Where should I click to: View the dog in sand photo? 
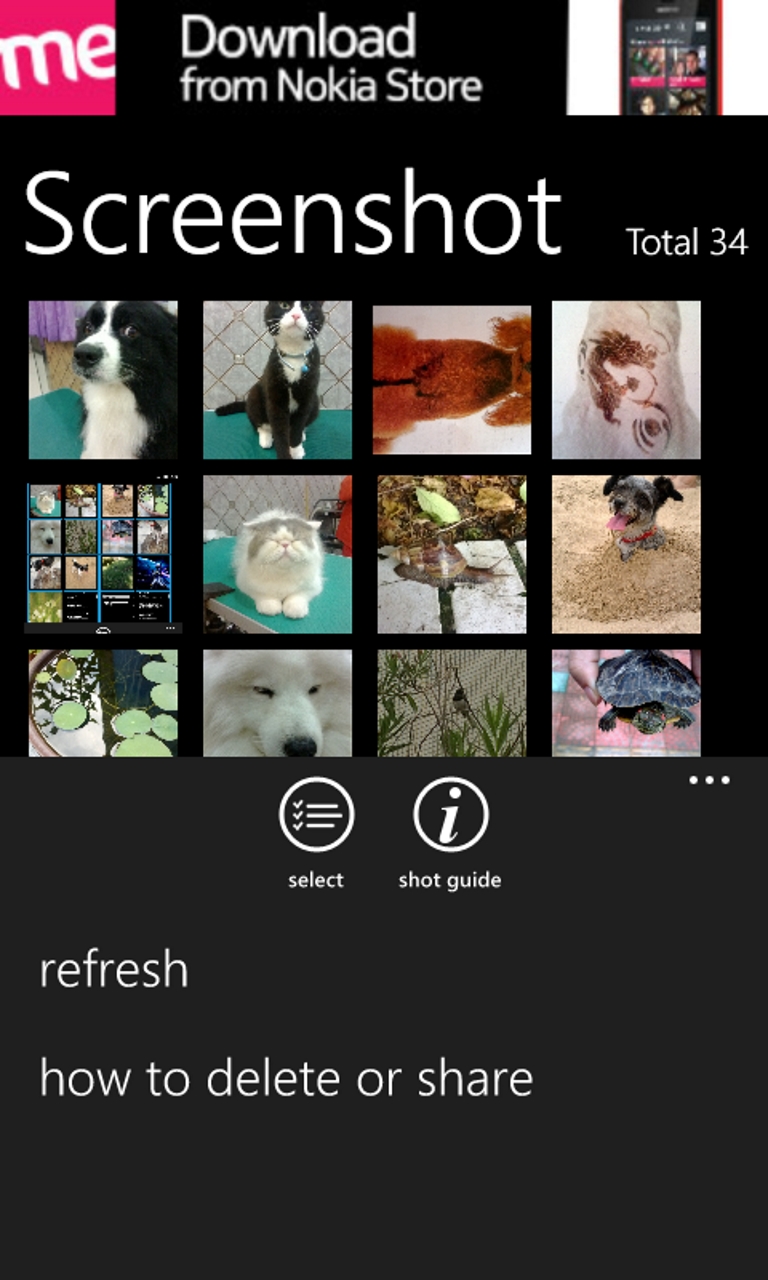pyautogui.click(x=626, y=554)
